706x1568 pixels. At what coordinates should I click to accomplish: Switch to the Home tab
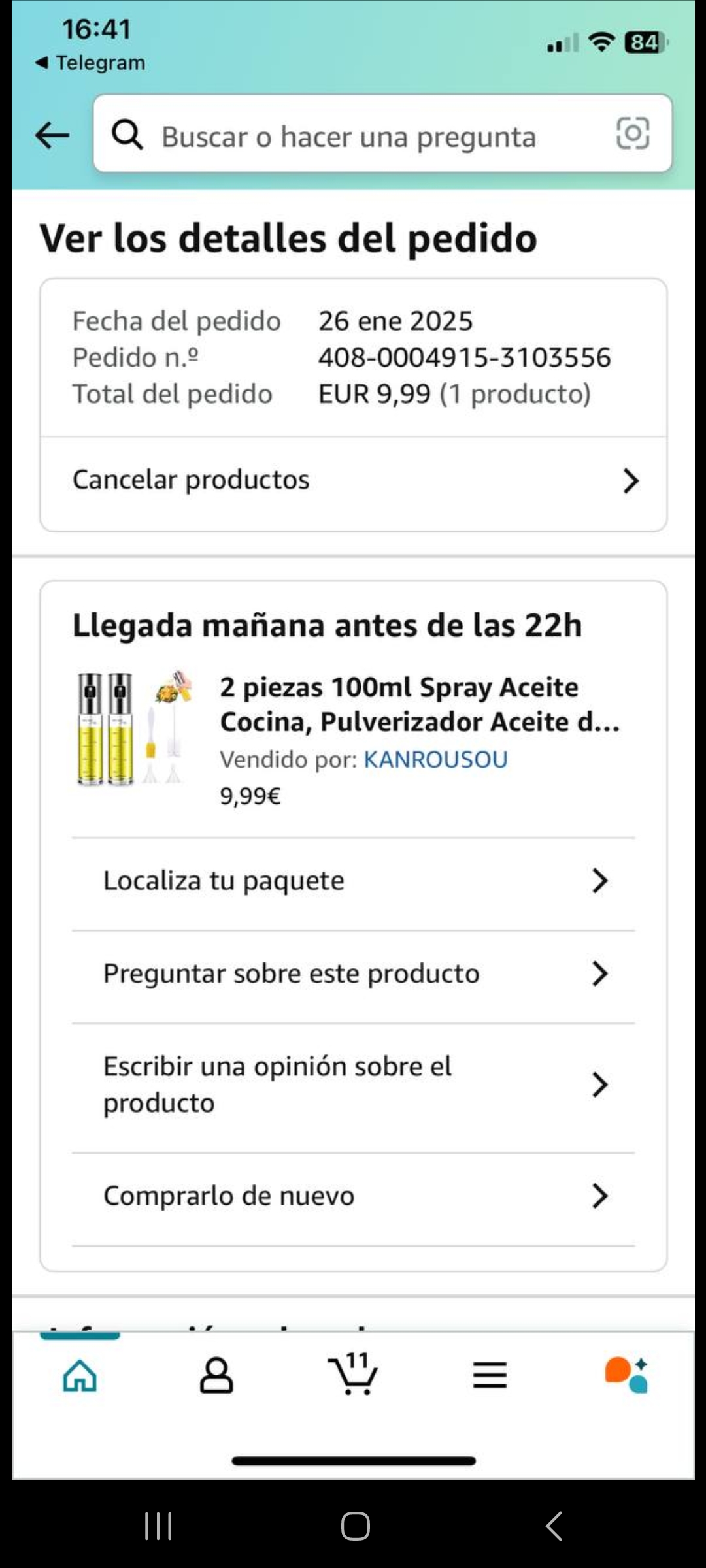click(80, 1375)
